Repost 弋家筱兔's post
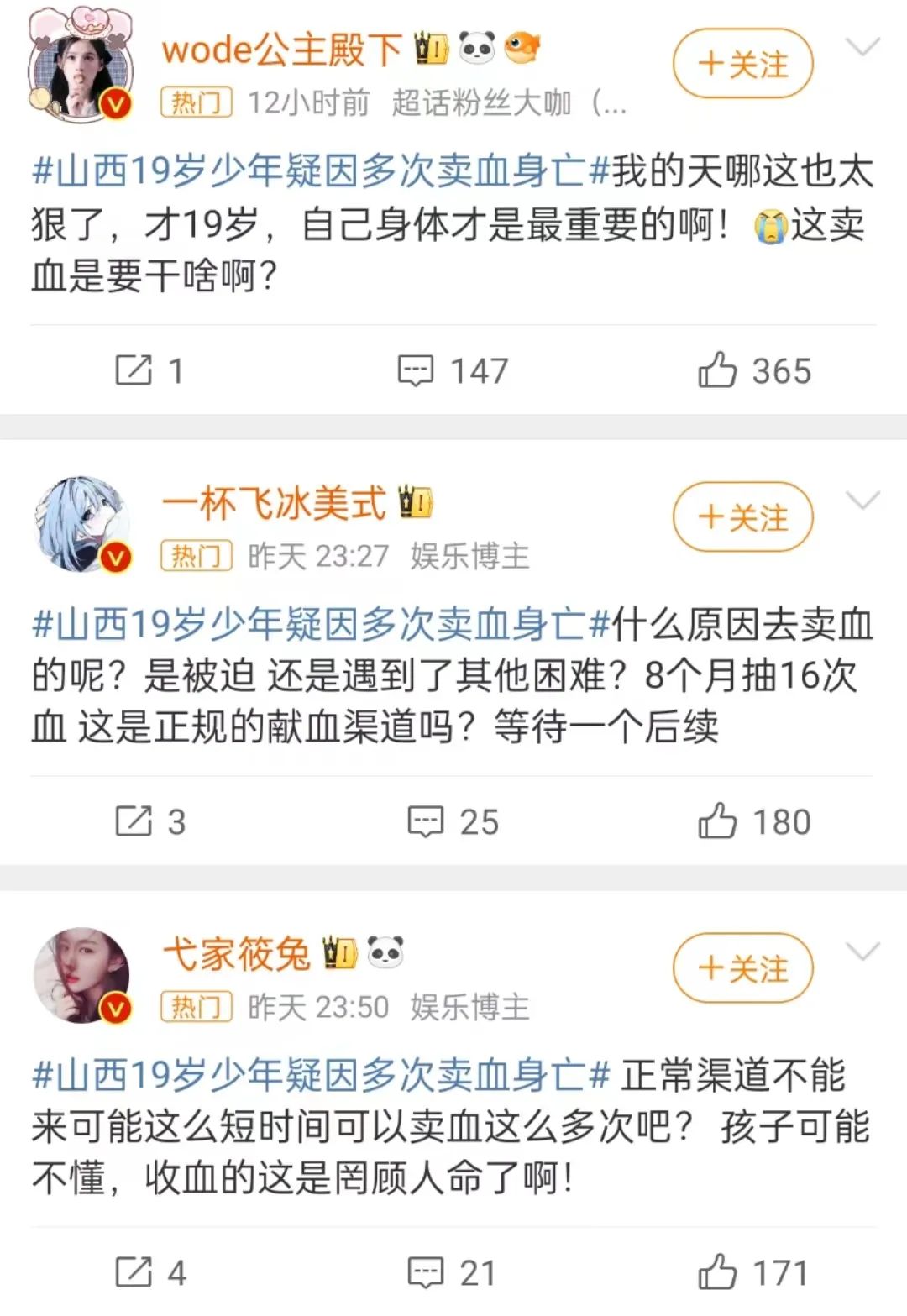The width and height of the screenshot is (907, 1316). [149, 1273]
